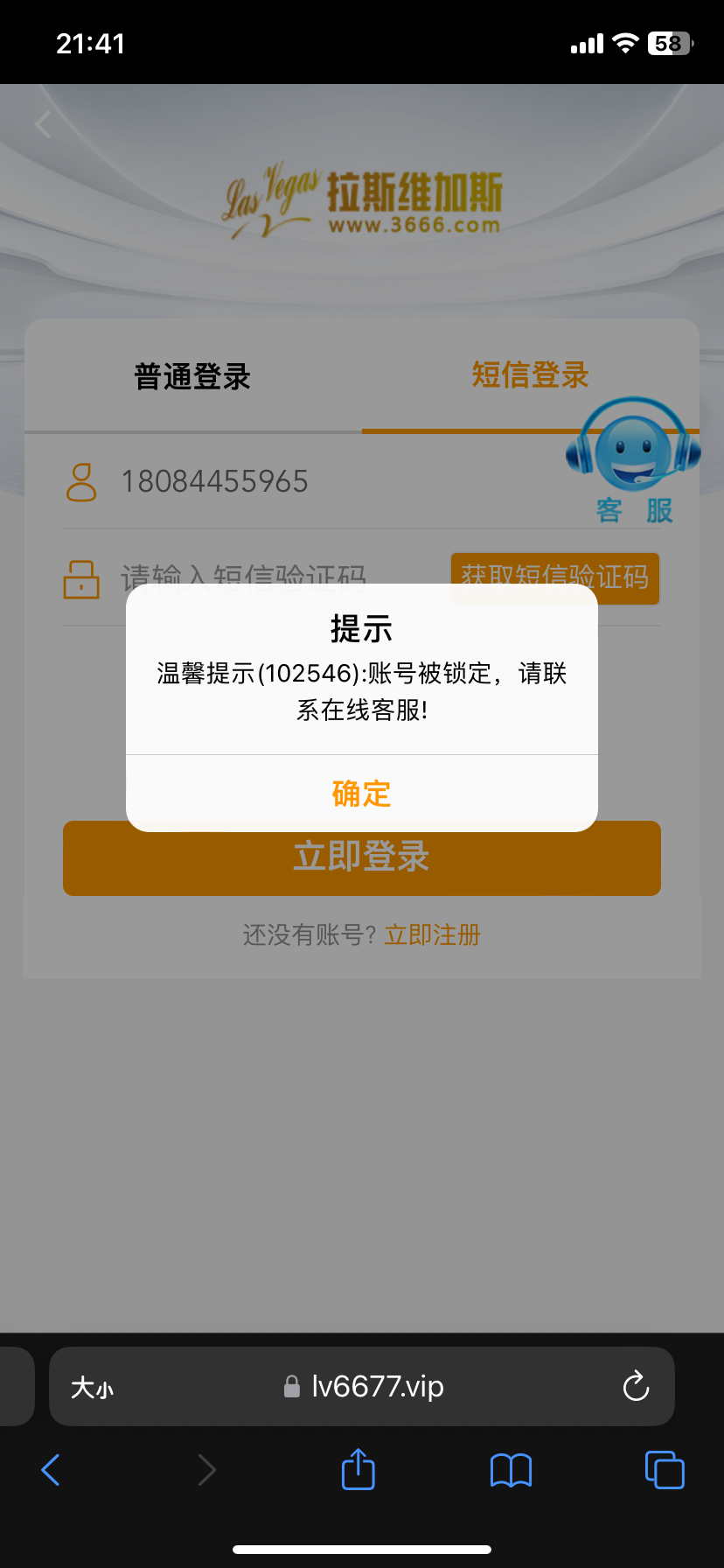Open registration via 立即注册 link
The width and height of the screenshot is (724, 1568).
[432, 934]
